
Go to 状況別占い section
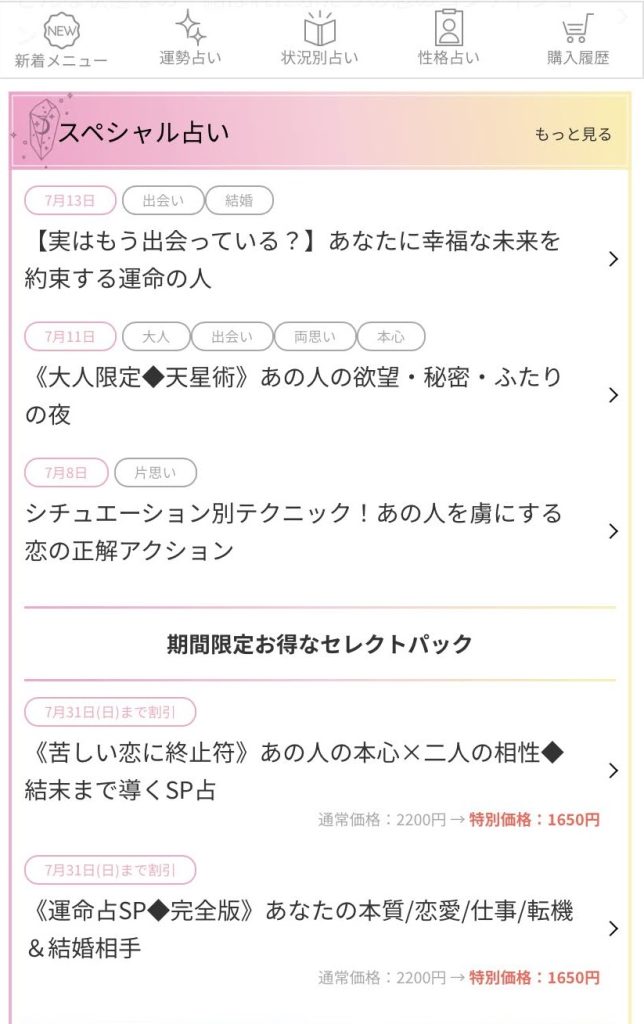[x=320, y=41]
